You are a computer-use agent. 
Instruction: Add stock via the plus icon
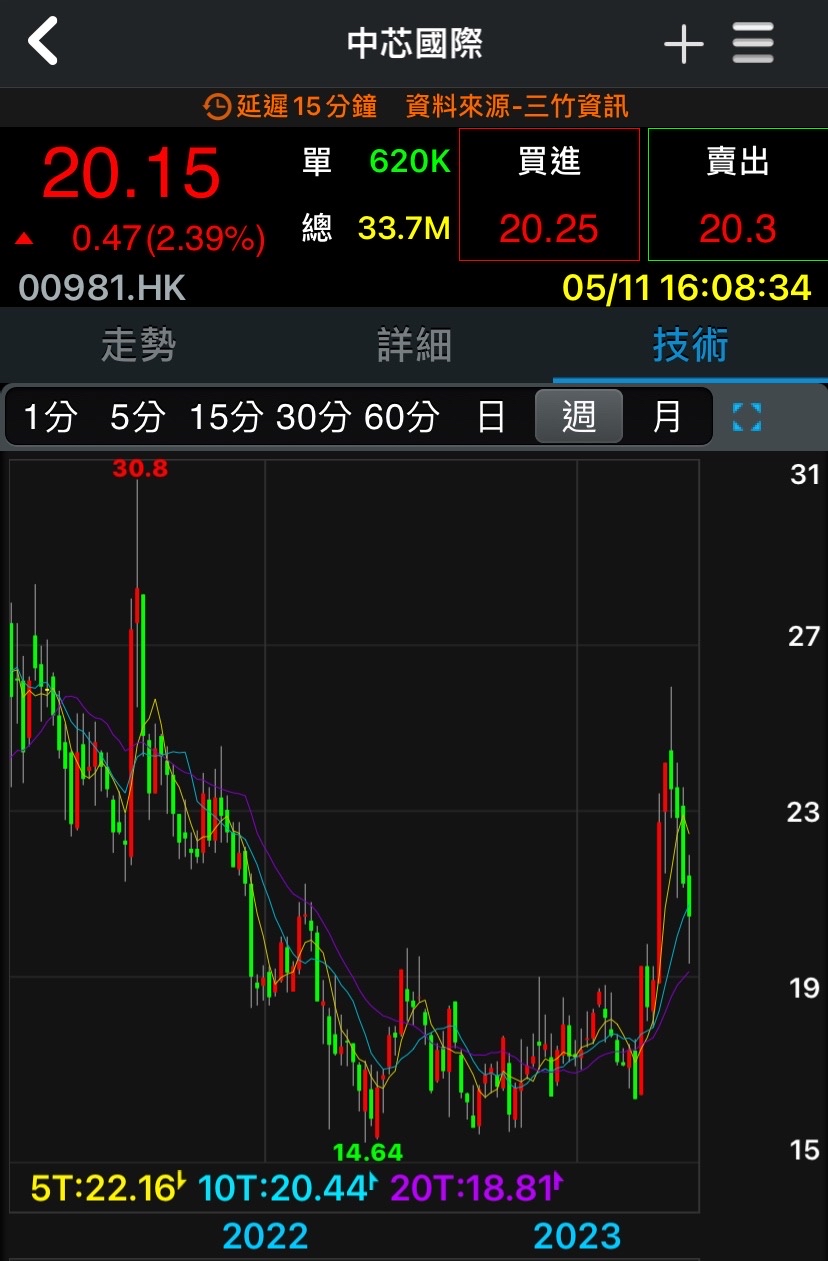683,44
